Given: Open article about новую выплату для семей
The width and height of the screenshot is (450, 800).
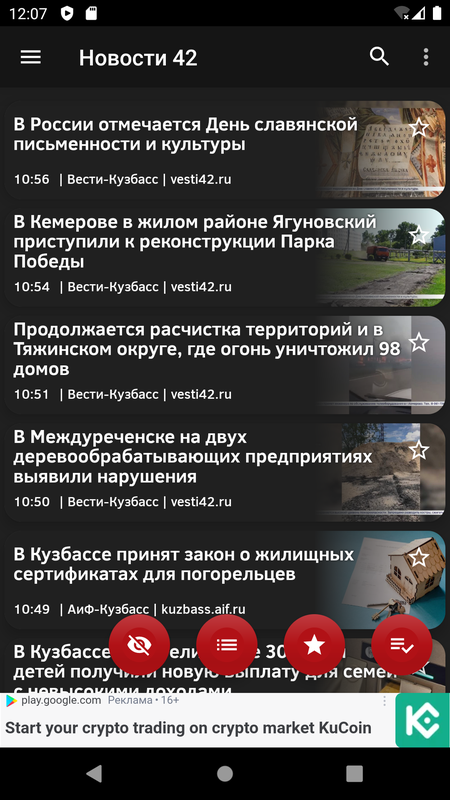Looking at the screenshot, I should [225, 666].
